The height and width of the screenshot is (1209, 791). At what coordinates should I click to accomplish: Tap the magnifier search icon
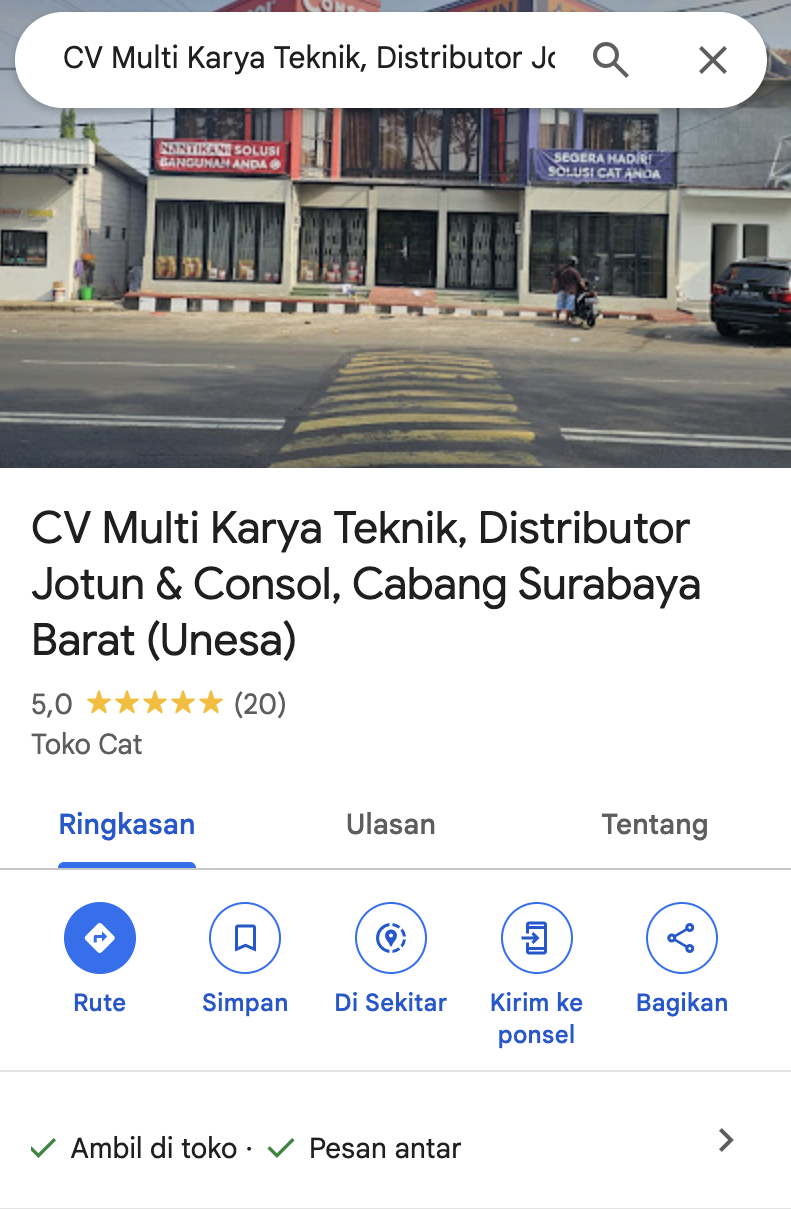pos(610,60)
